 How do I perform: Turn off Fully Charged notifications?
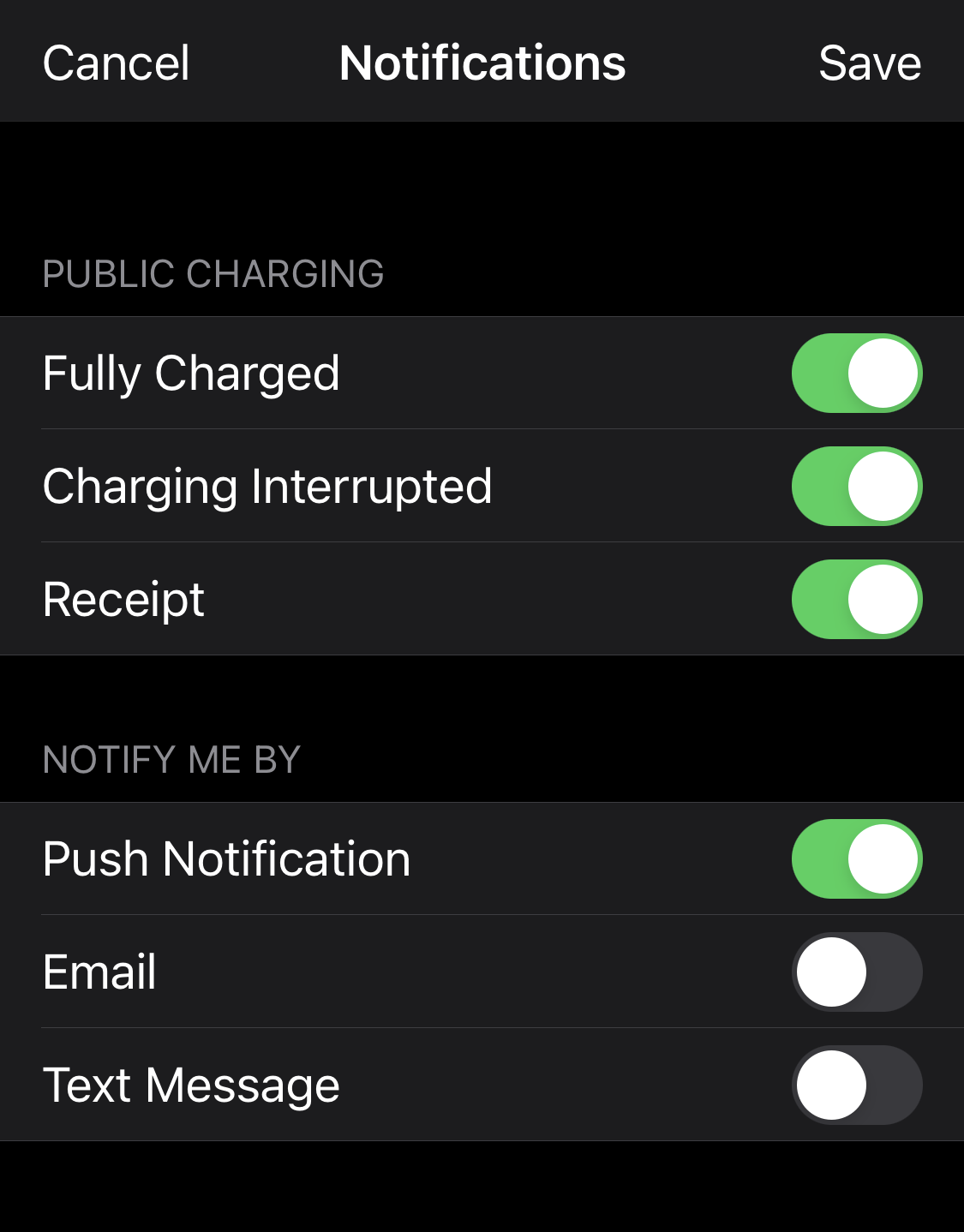tap(856, 374)
